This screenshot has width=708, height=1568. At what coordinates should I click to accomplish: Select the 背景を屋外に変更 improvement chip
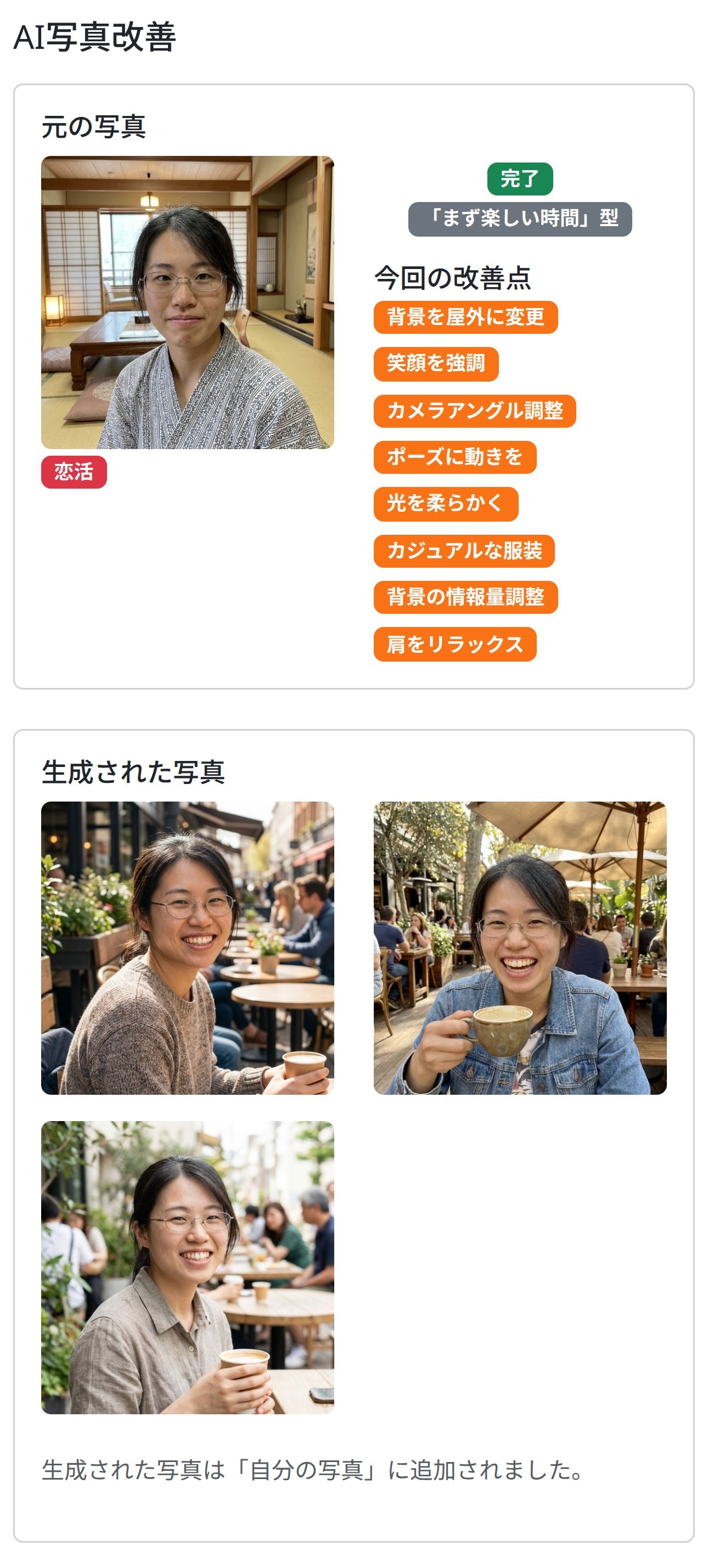466,317
